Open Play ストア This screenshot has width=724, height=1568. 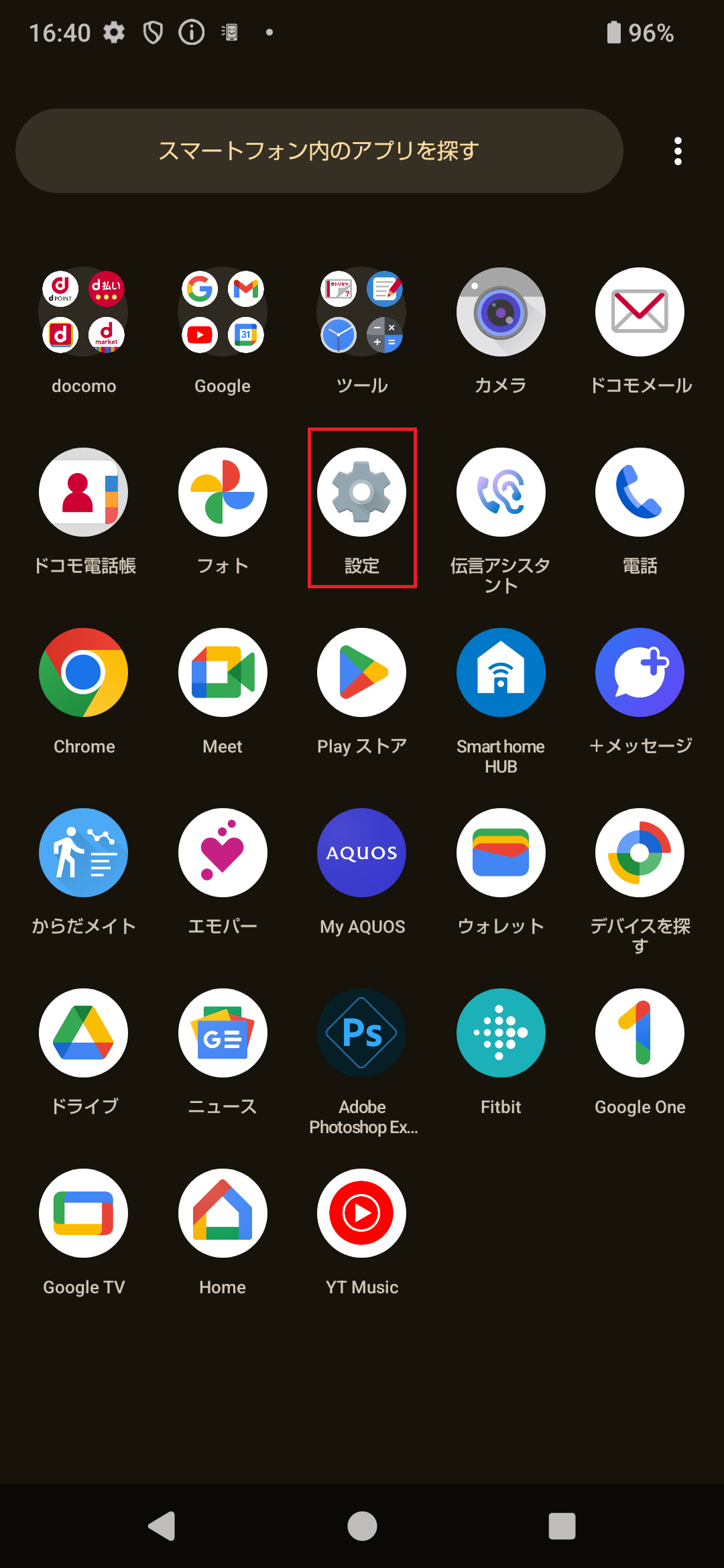click(x=362, y=673)
